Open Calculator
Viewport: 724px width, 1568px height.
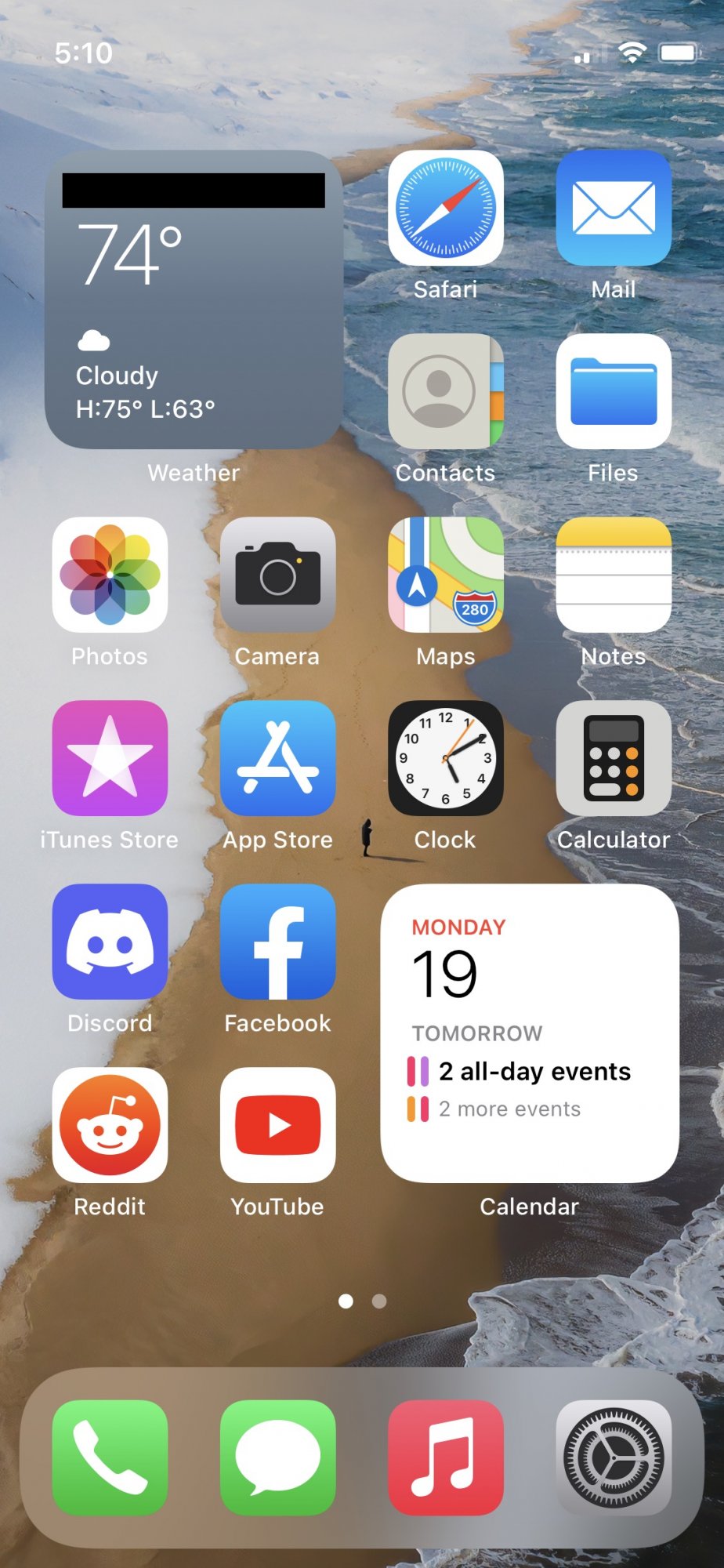point(614,758)
